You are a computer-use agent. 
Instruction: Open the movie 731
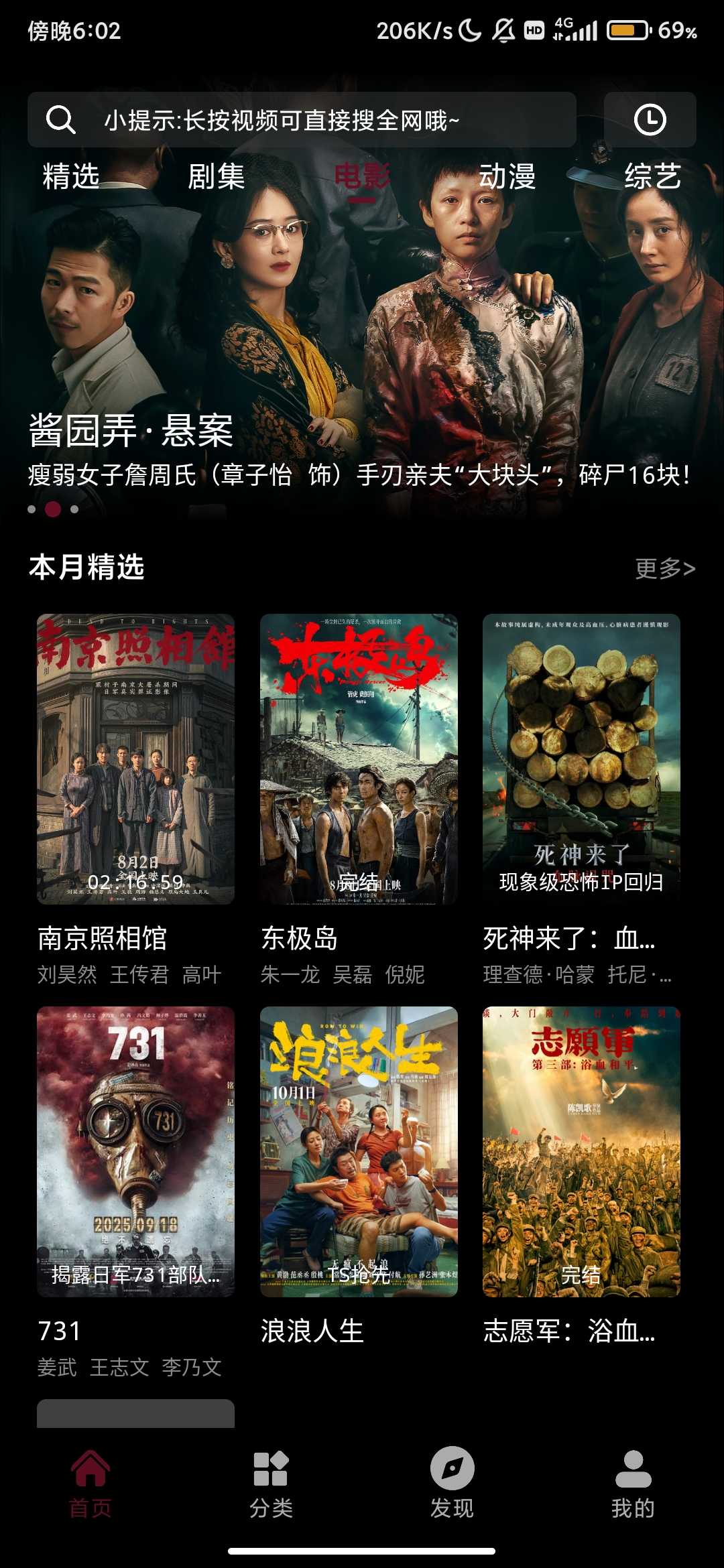135,1151
